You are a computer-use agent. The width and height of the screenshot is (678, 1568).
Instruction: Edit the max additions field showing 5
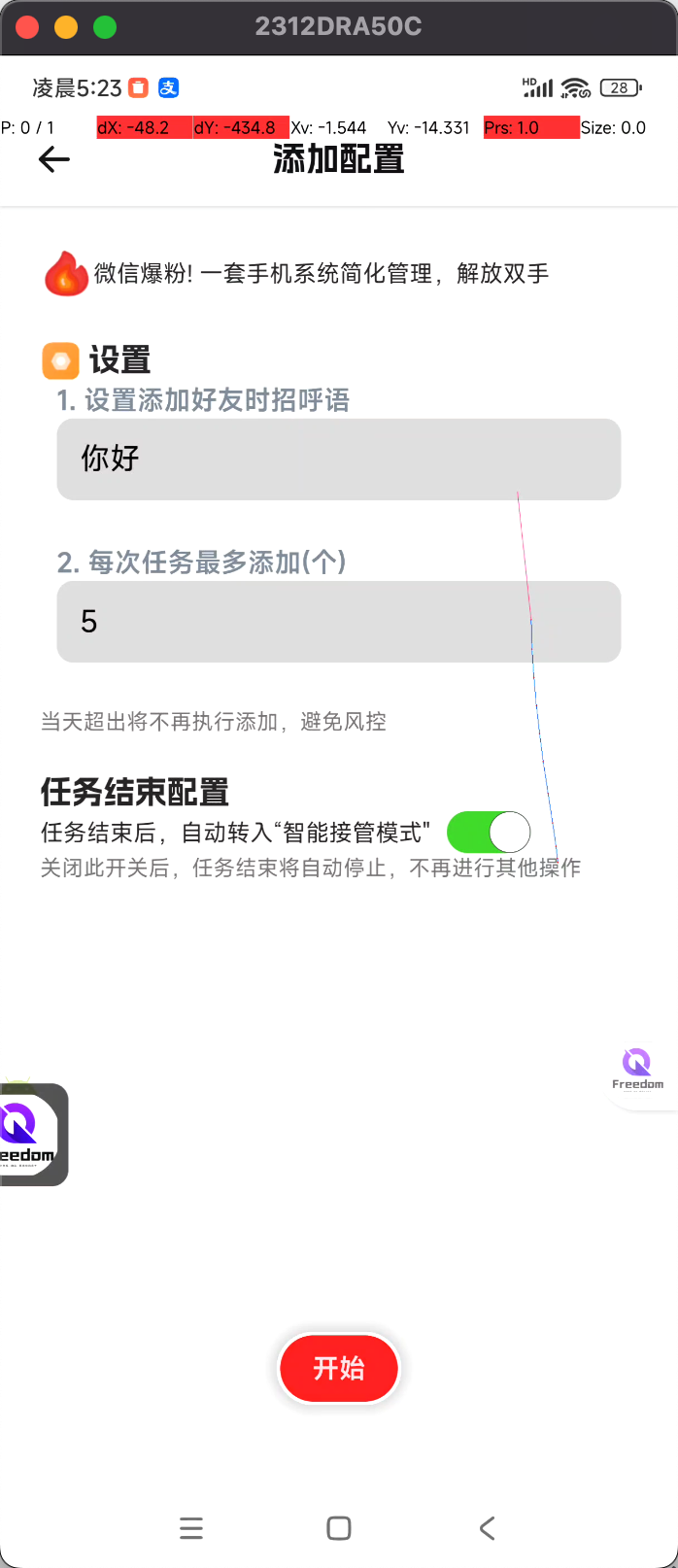[338, 622]
